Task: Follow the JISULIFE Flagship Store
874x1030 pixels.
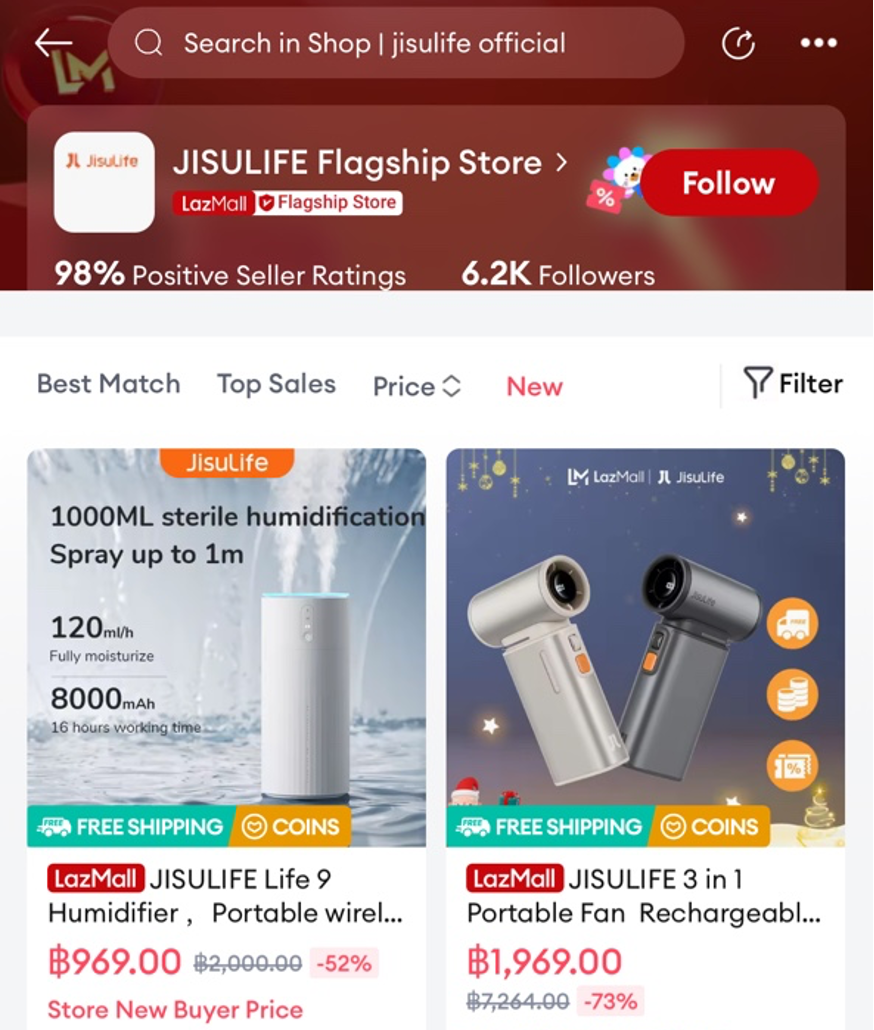Action: [x=728, y=183]
